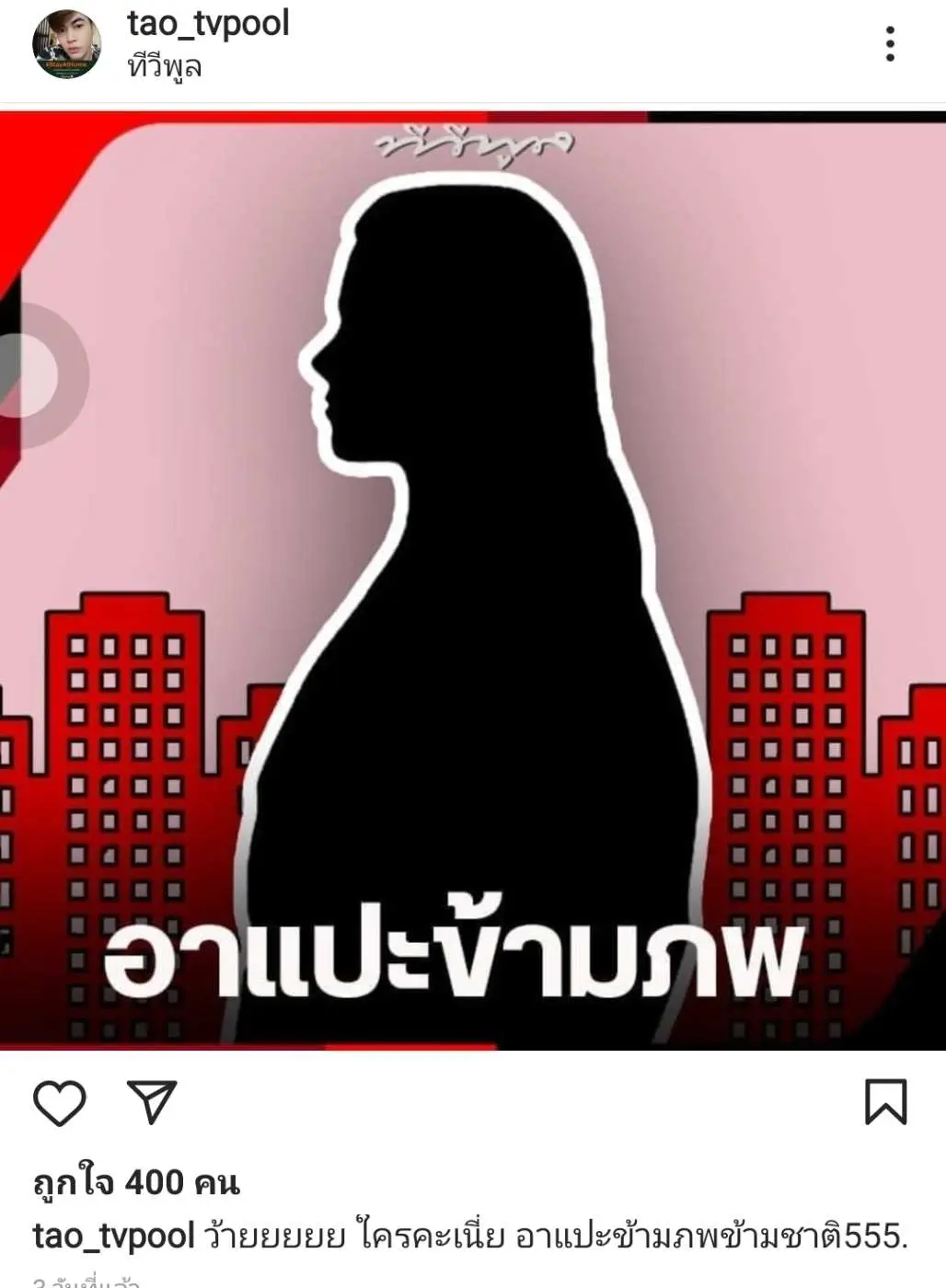Share the post via the send icon
Screen dimensions: 946x1288
pyautogui.click(x=151, y=1101)
